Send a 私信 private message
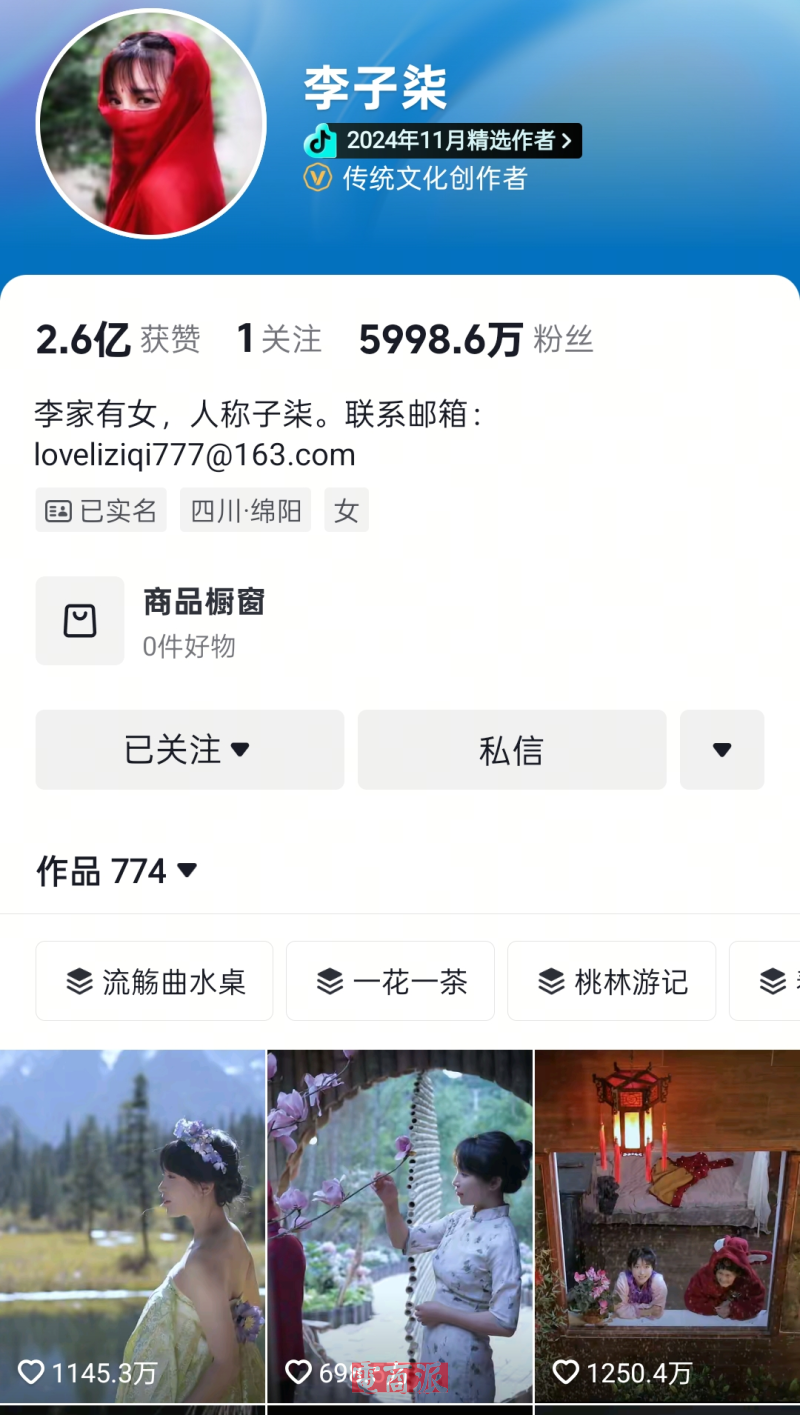Viewport: 800px width, 1415px height. (511, 750)
